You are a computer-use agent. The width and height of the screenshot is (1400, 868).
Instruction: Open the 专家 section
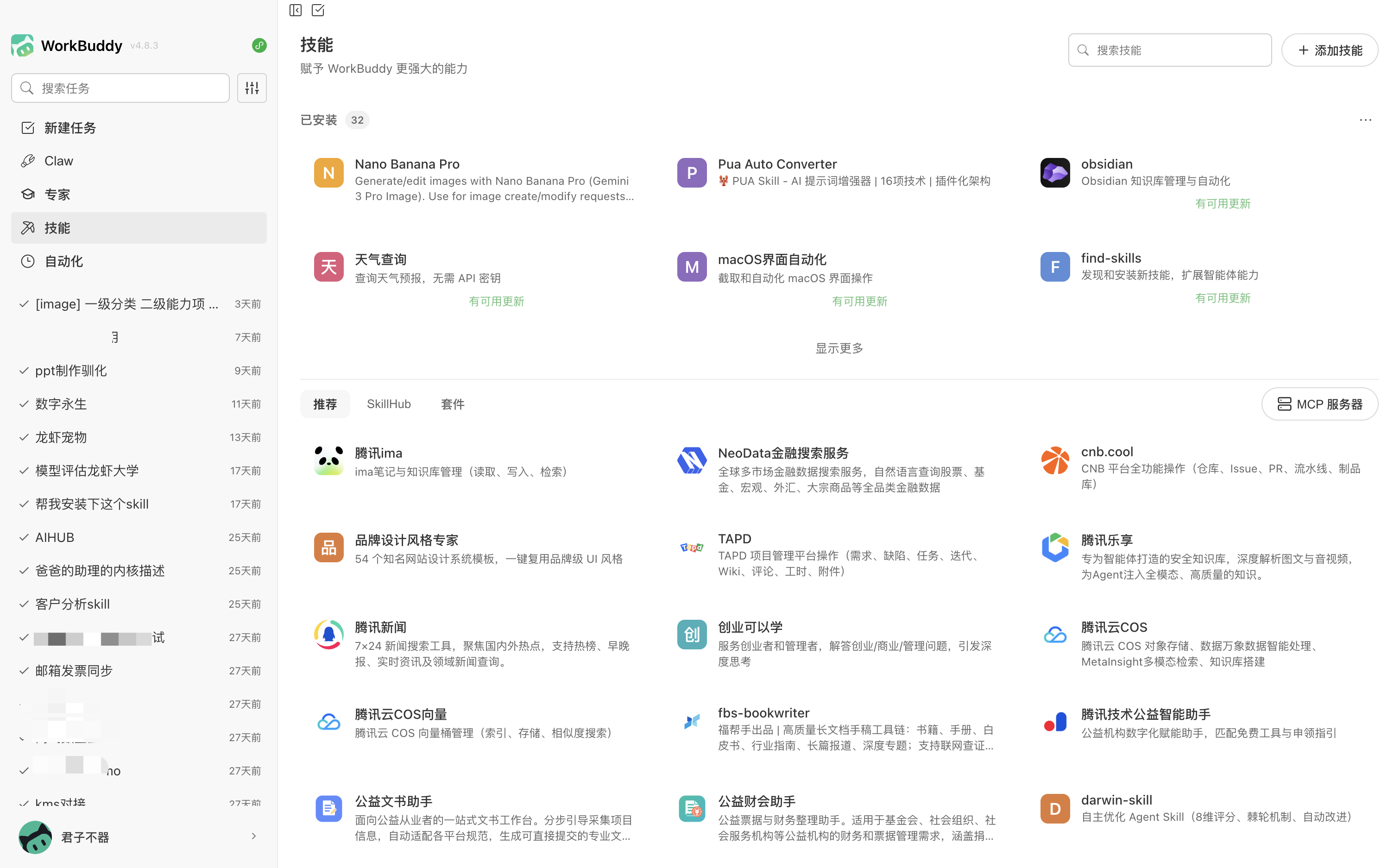(57, 195)
